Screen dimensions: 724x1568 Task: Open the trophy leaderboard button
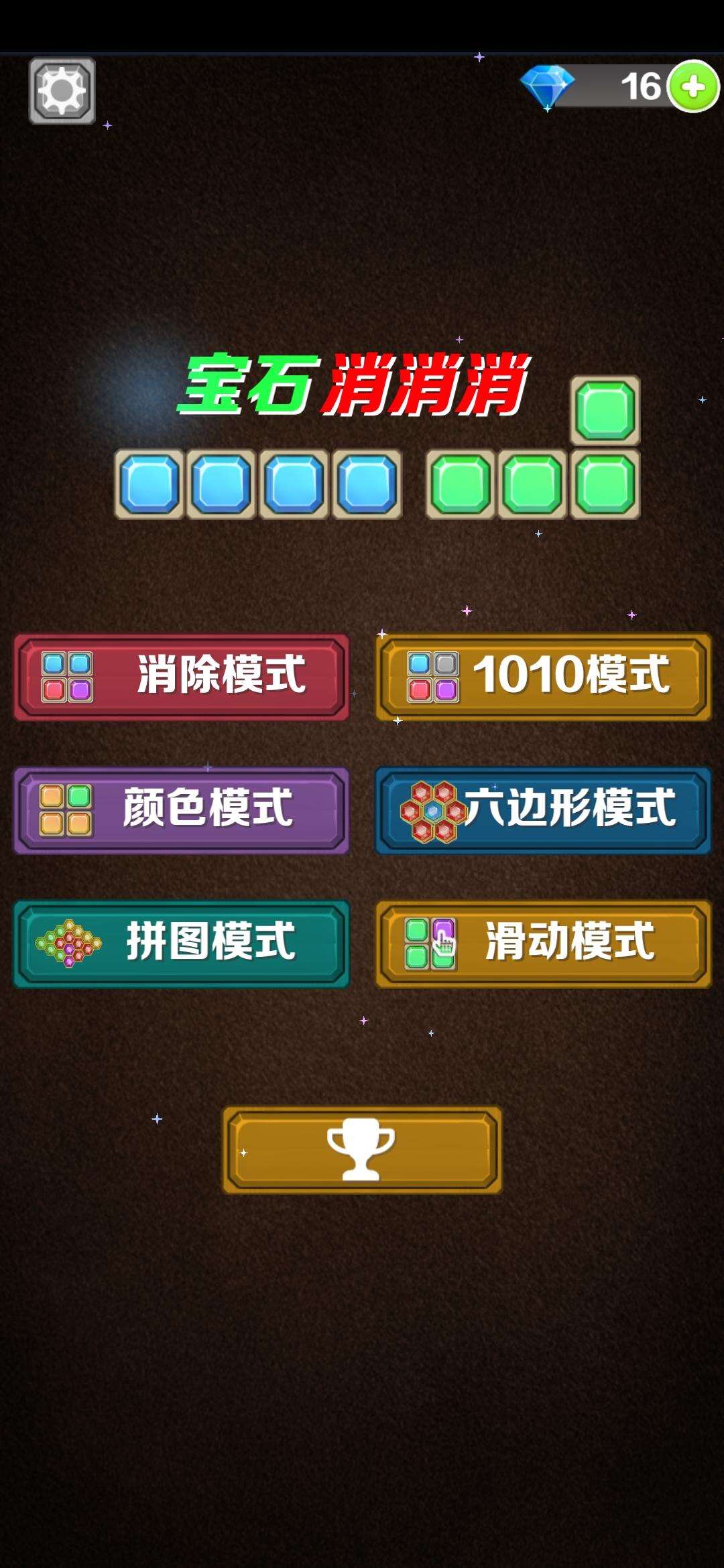pyautogui.click(x=362, y=1149)
